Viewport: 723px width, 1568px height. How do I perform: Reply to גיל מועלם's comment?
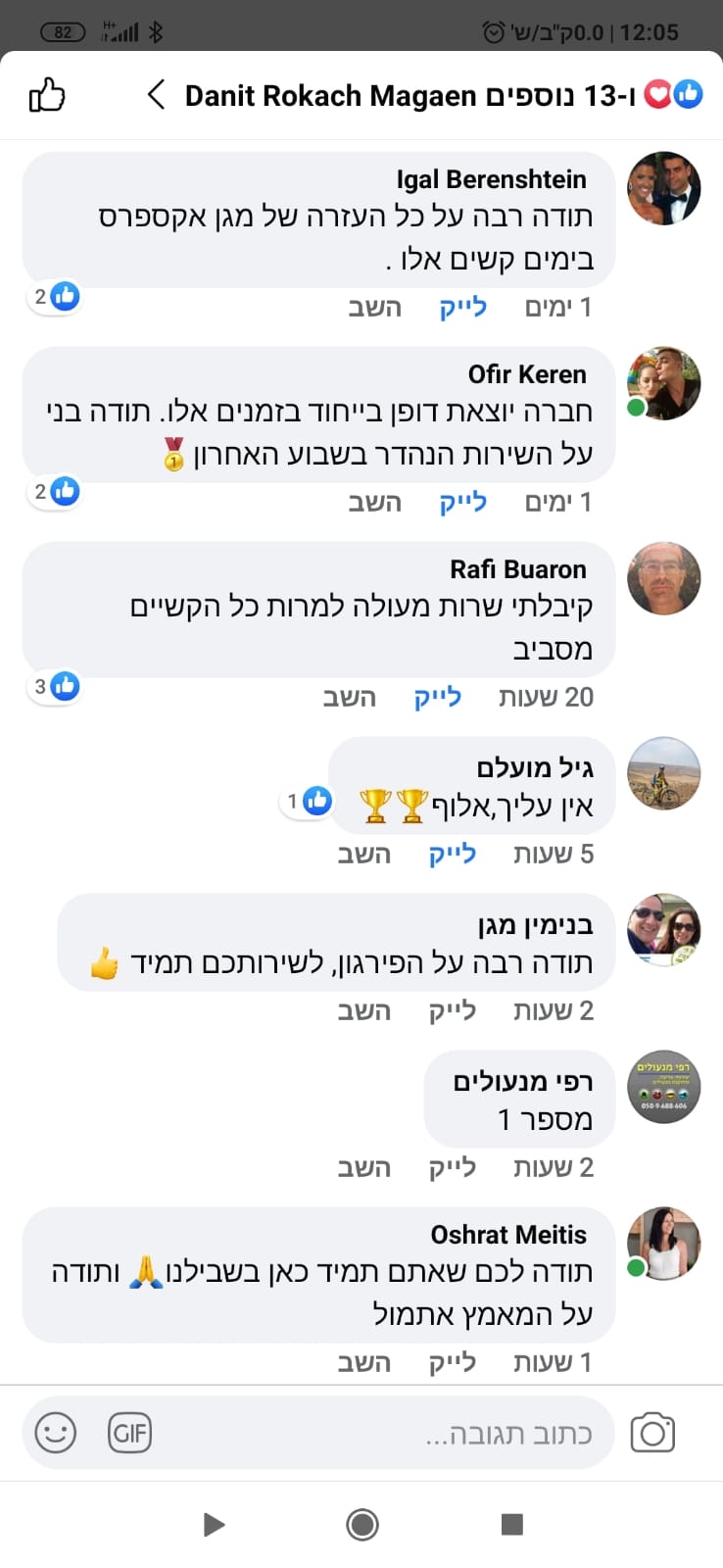(363, 855)
